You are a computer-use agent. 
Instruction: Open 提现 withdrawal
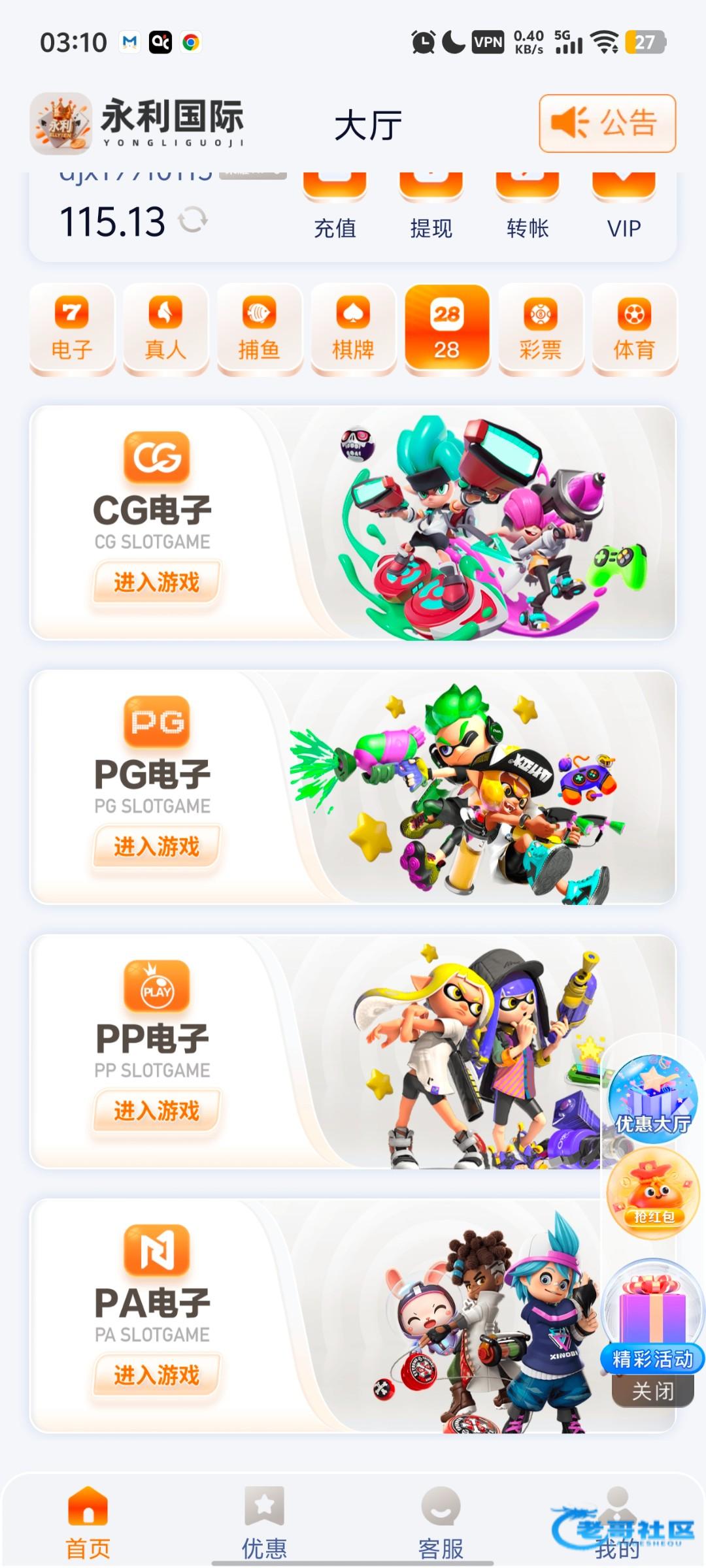pyautogui.click(x=431, y=209)
